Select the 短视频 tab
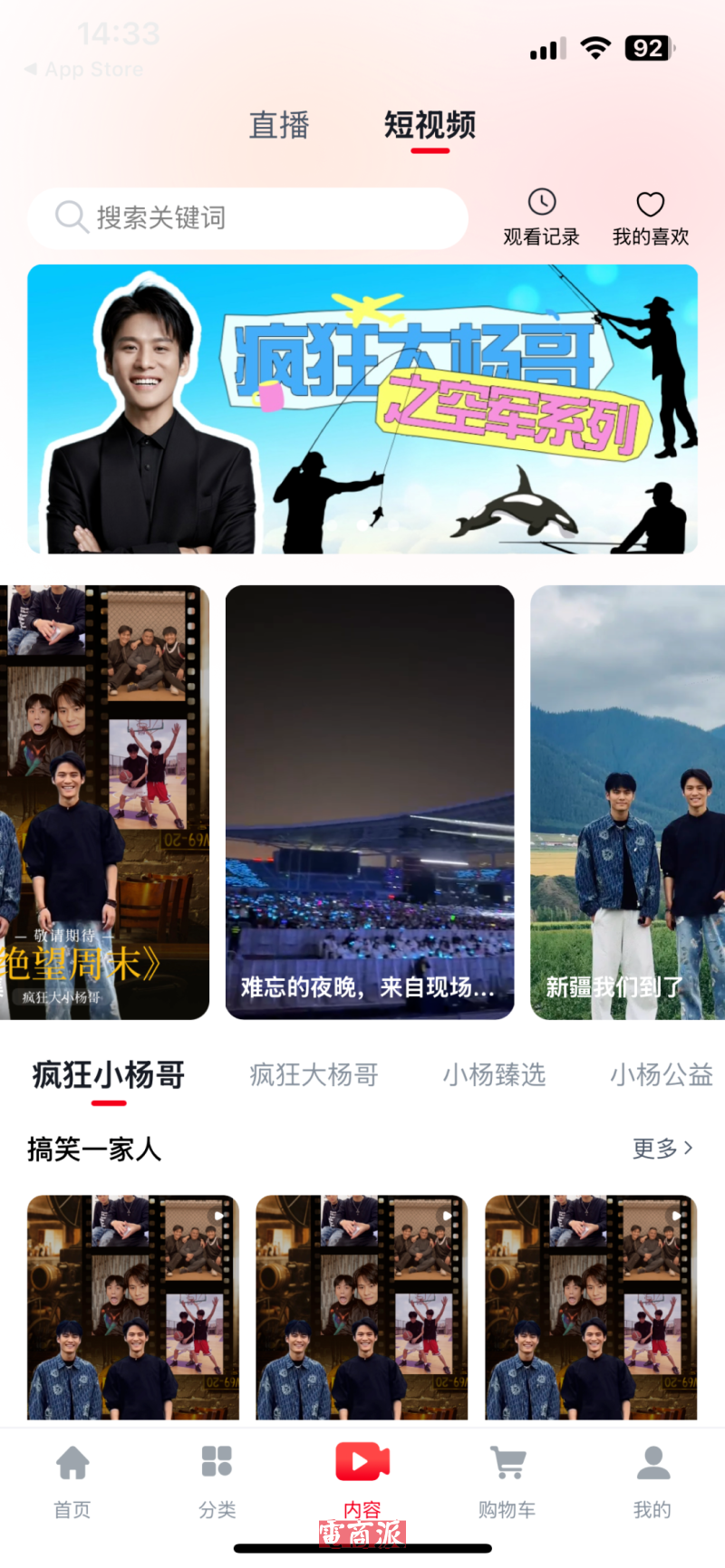The width and height of the screenshot is (725, 1568). coord(430,125)
